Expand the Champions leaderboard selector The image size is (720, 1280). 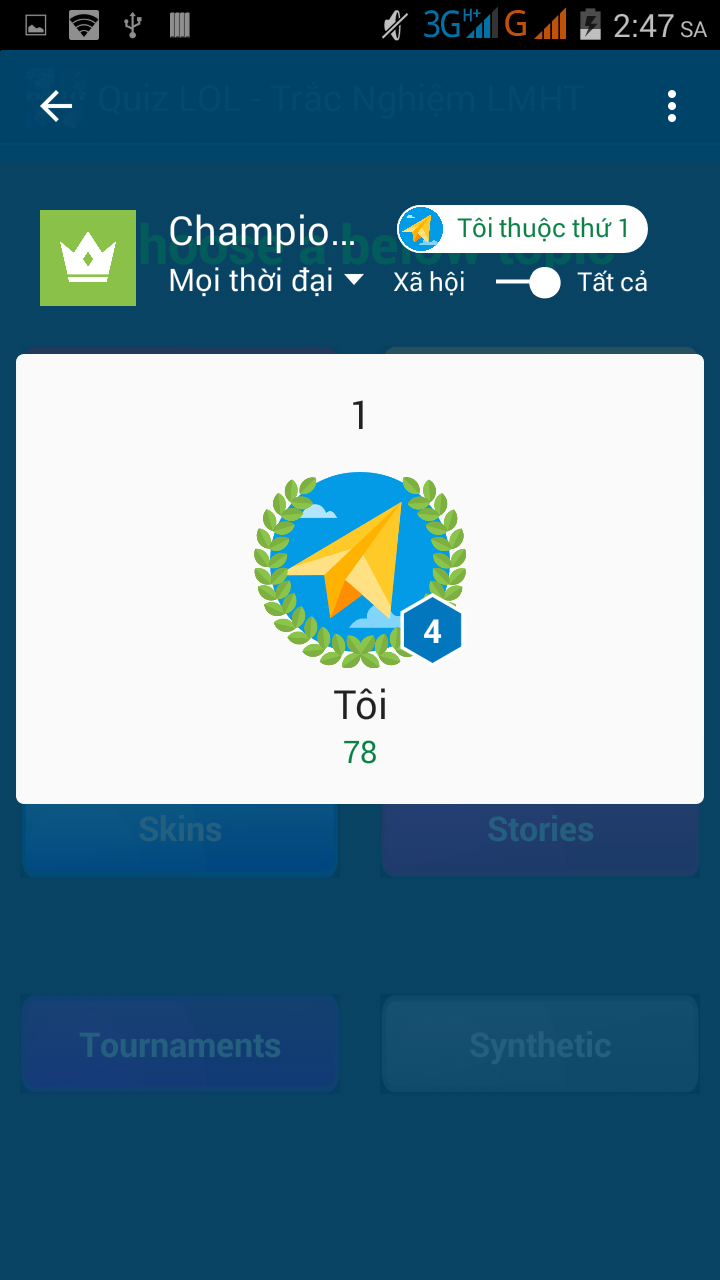262,232
